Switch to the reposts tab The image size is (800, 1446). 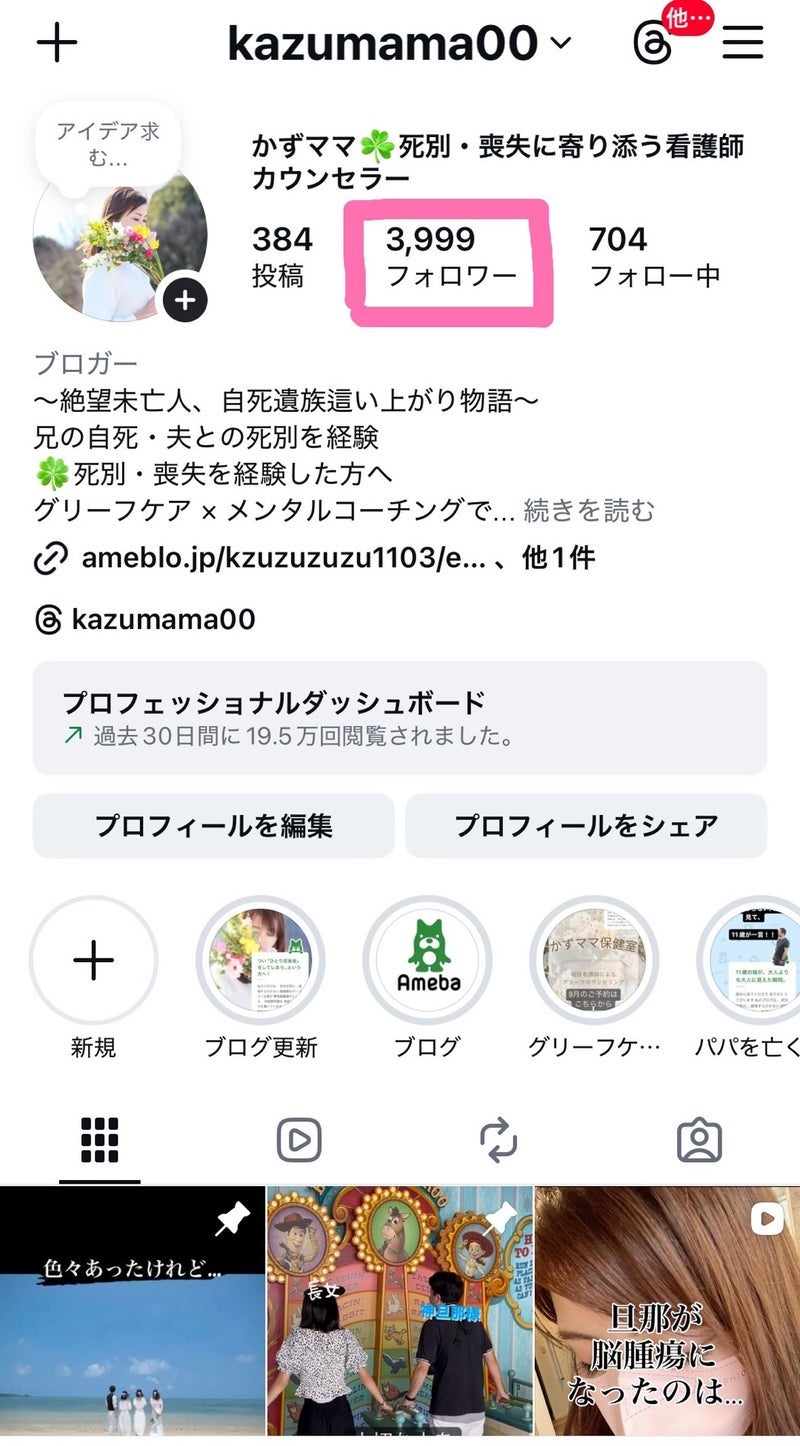coord(498,1140)
